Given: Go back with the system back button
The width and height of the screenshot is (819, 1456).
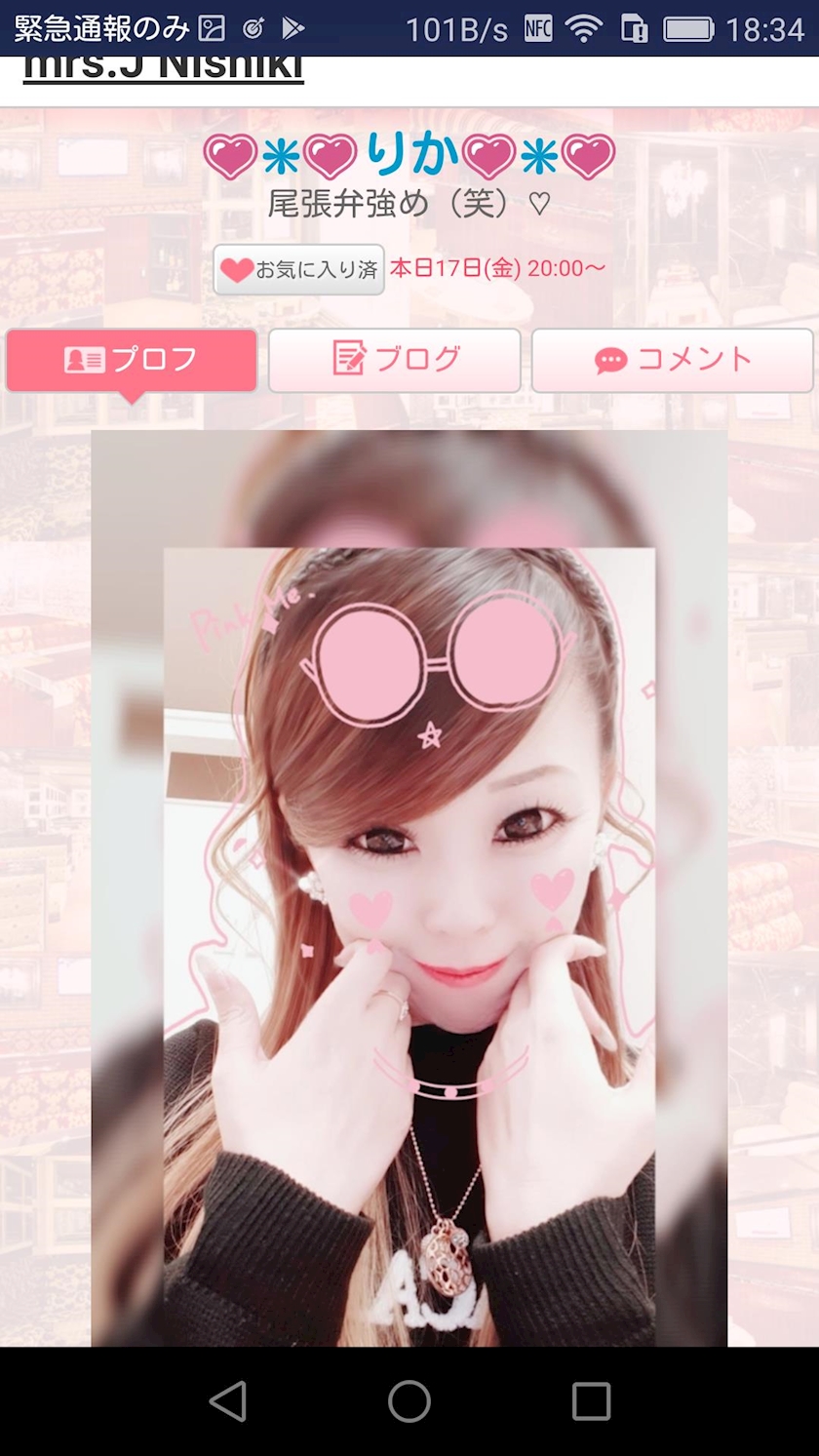Looking at the screenshot, I should click(x=227, y=1401).
